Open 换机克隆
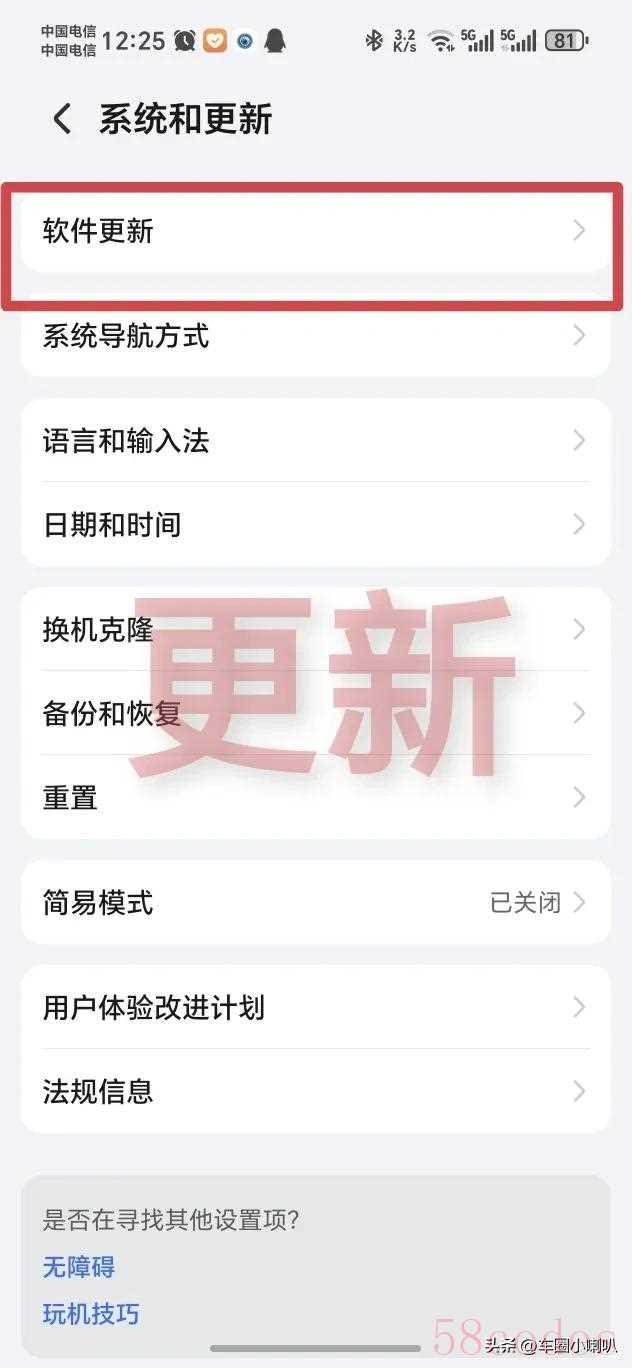Image resolution: width=632 pixels, height=1368 pixels. pos(315,630)
